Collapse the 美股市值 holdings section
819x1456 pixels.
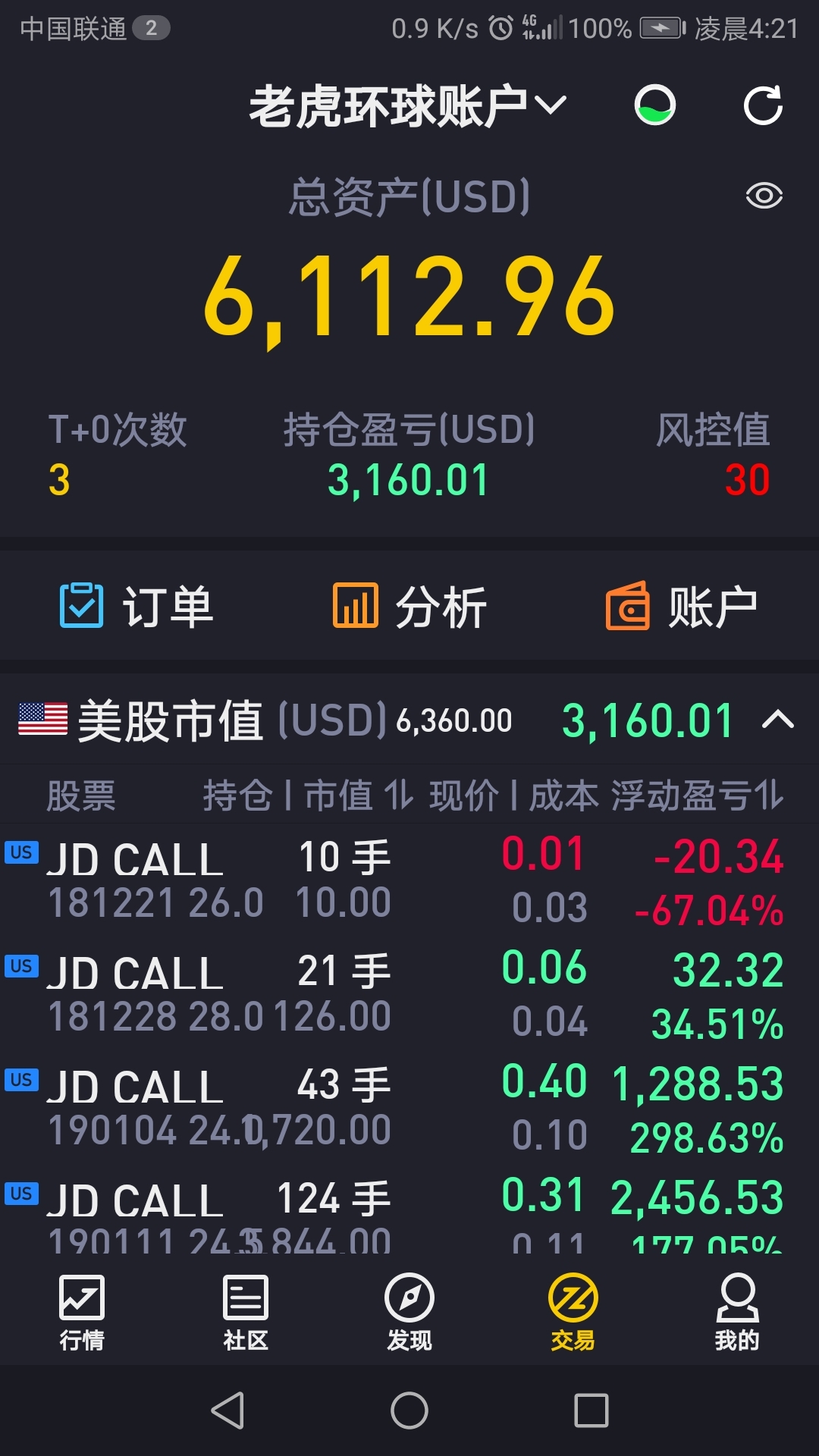pyautogui.click(x=778, y=719)
